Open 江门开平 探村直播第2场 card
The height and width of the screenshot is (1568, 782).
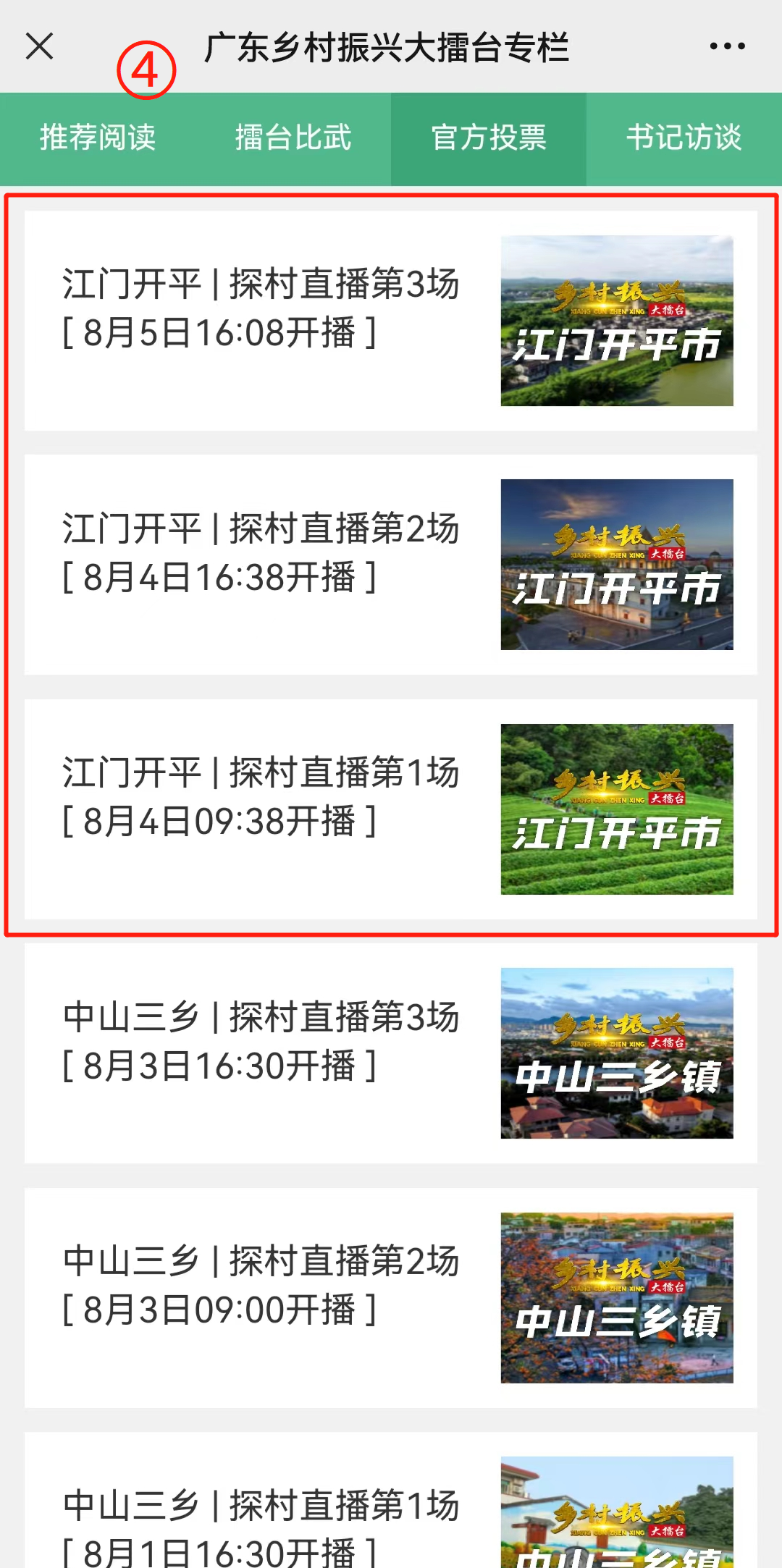tap(391, 565)
